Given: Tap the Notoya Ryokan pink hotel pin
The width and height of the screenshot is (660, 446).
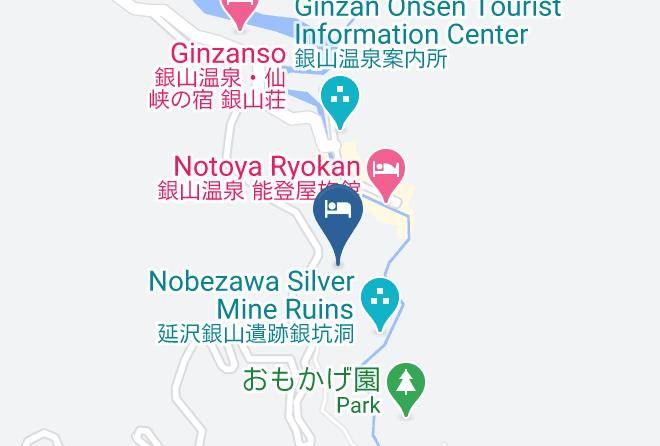Looking at the screenshot, I should [386, 174].
